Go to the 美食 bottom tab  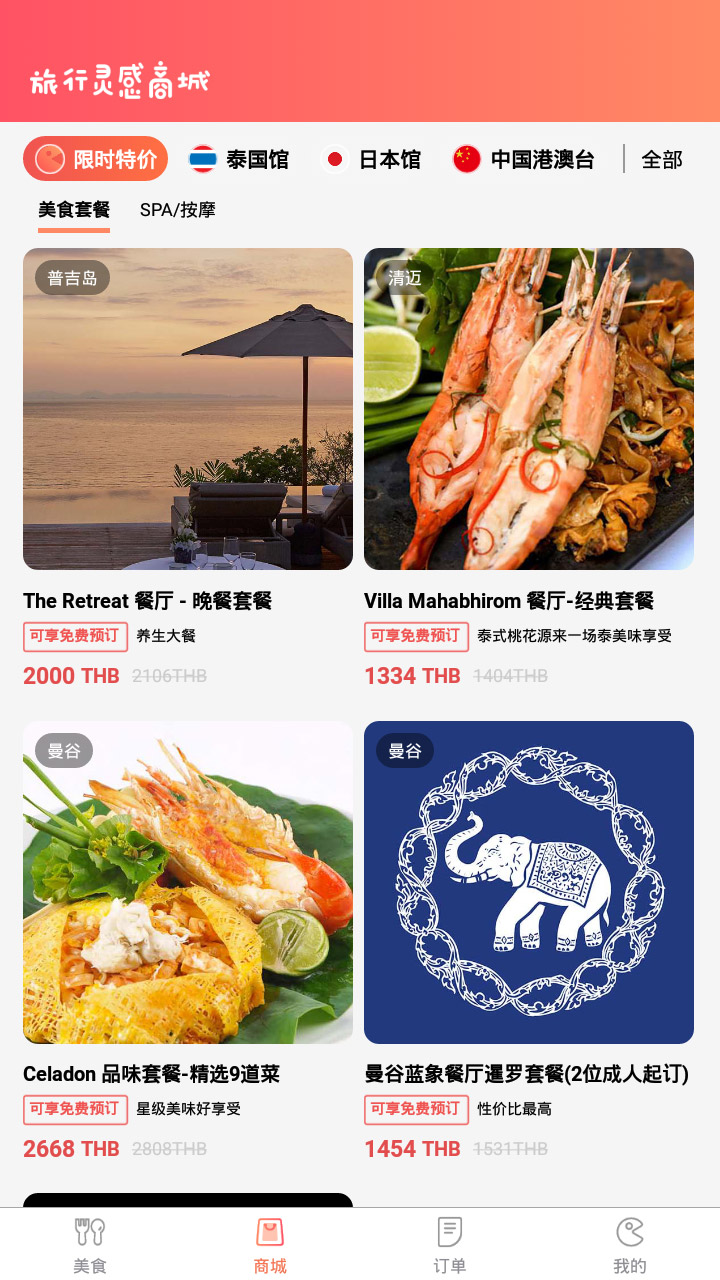90,1245
